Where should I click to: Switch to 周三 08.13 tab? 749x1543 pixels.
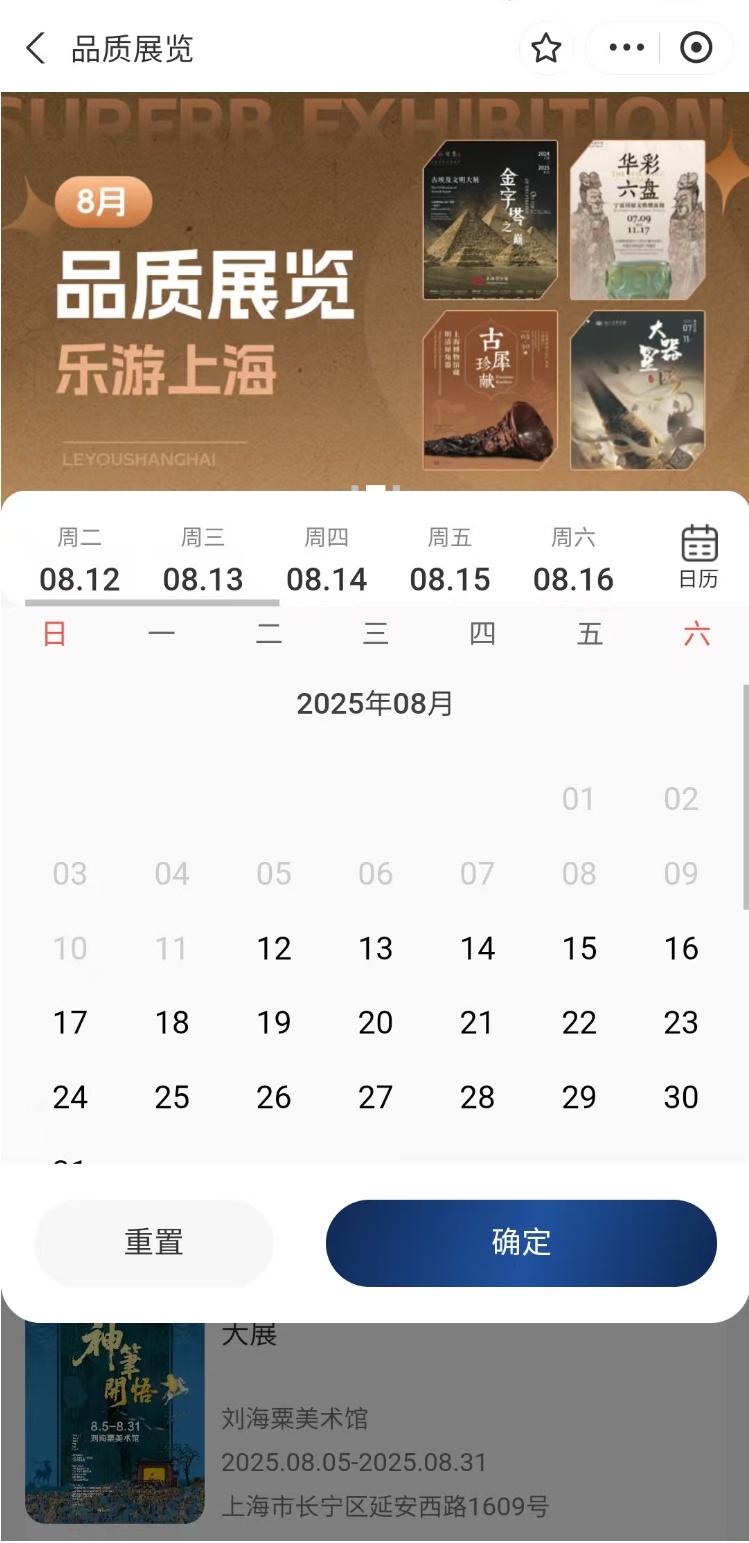(x=203, y=563)
